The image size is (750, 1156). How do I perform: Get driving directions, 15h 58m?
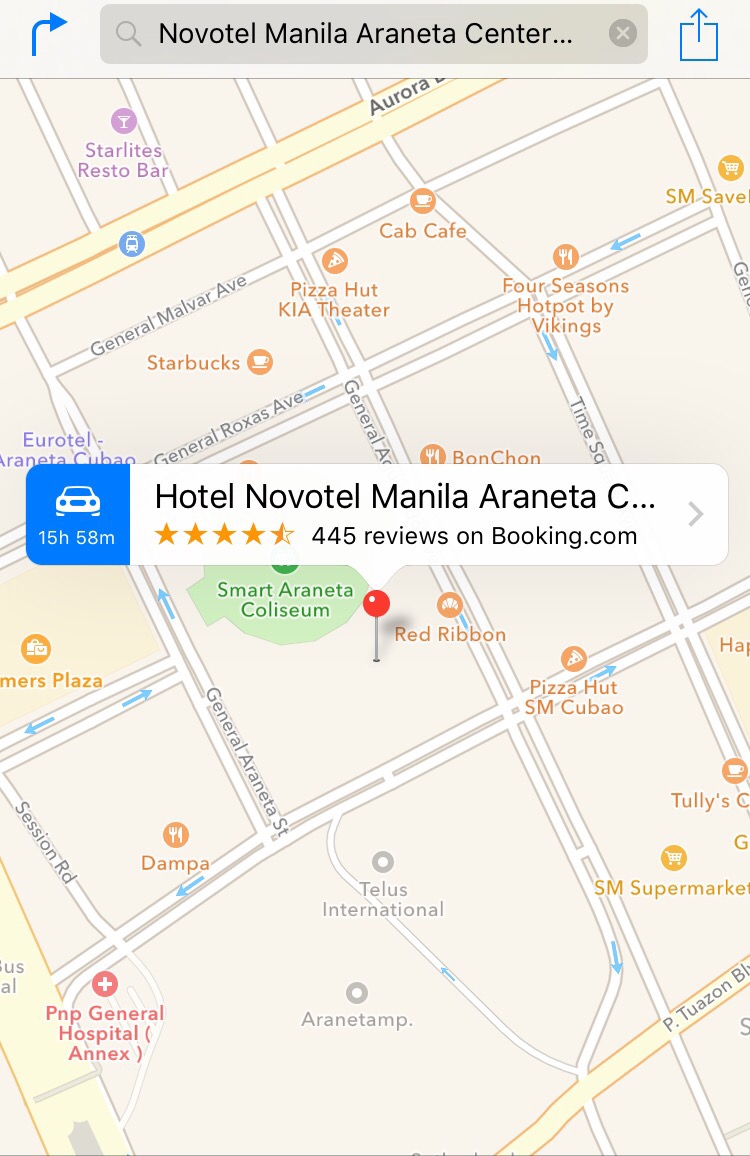77,515
